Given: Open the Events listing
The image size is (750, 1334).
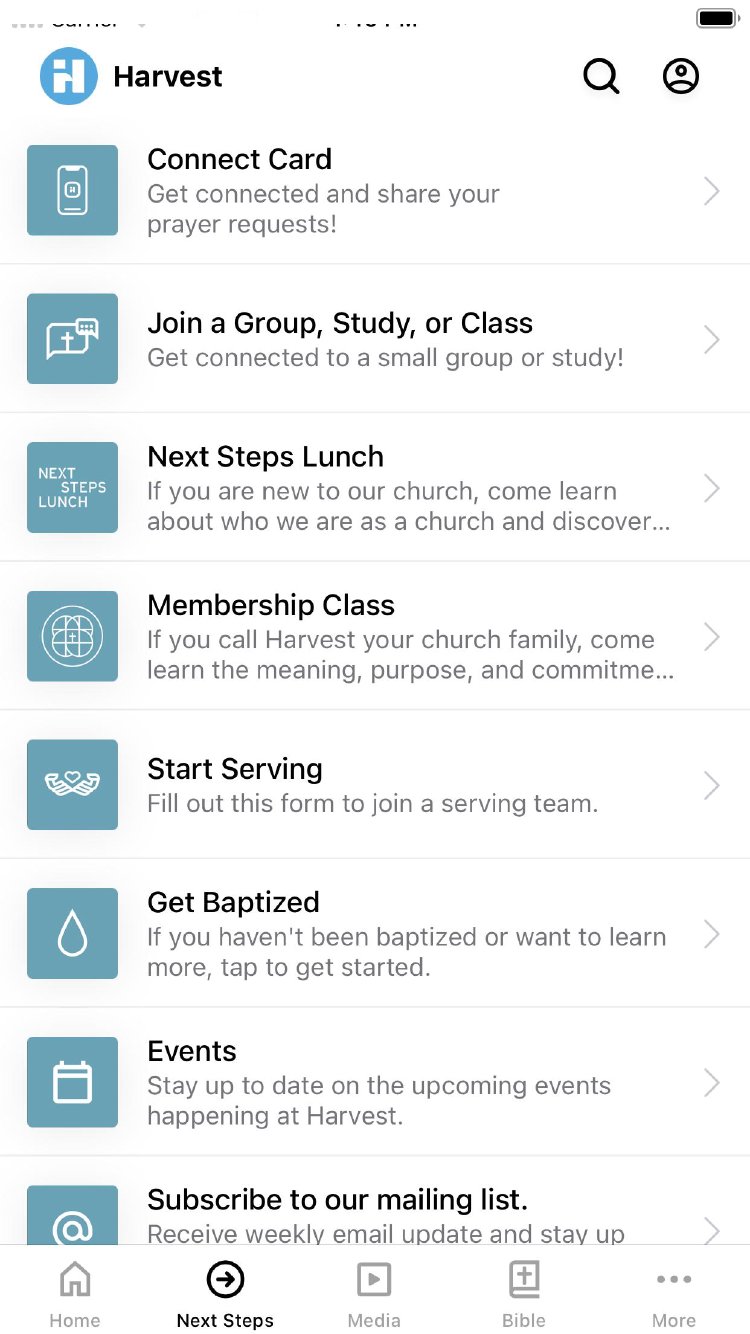Looking at the screenshot, I should 375,1083.
